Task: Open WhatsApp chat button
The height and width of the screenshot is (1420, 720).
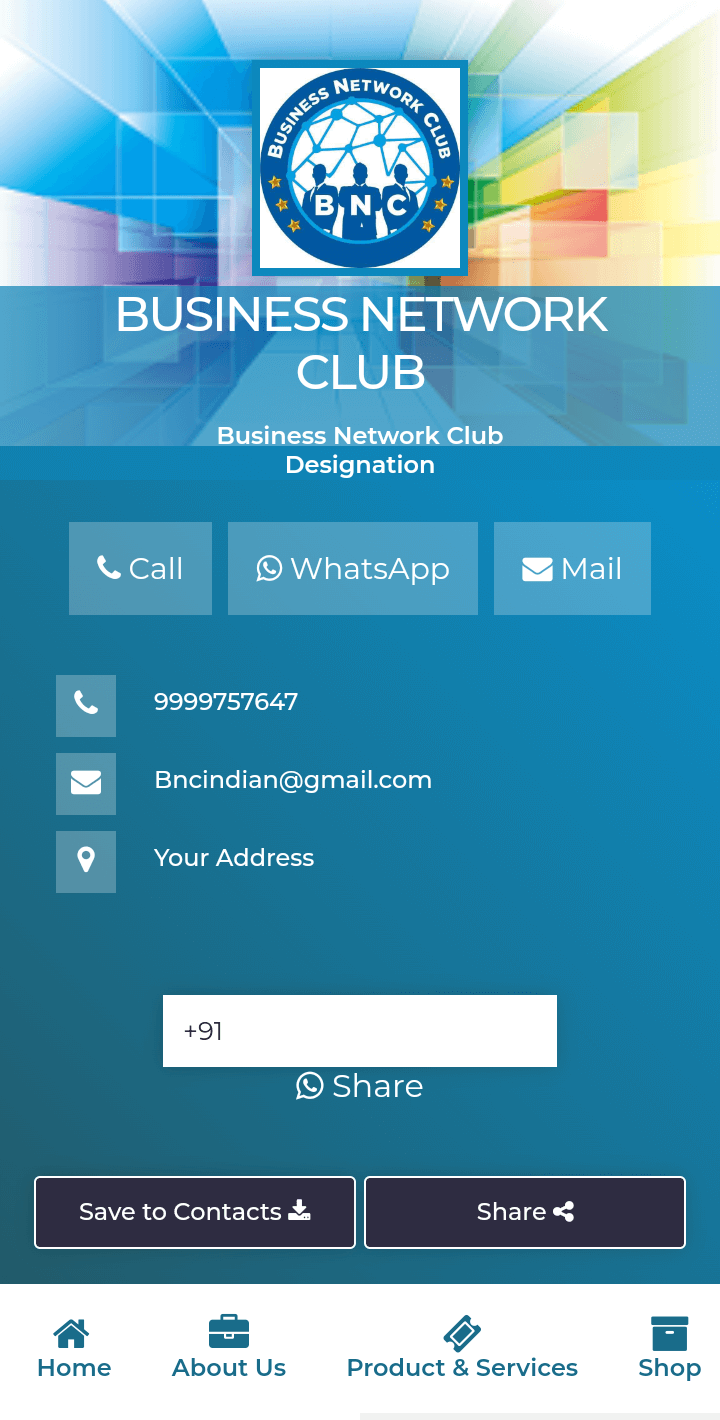Action: [x=353, y=568]
